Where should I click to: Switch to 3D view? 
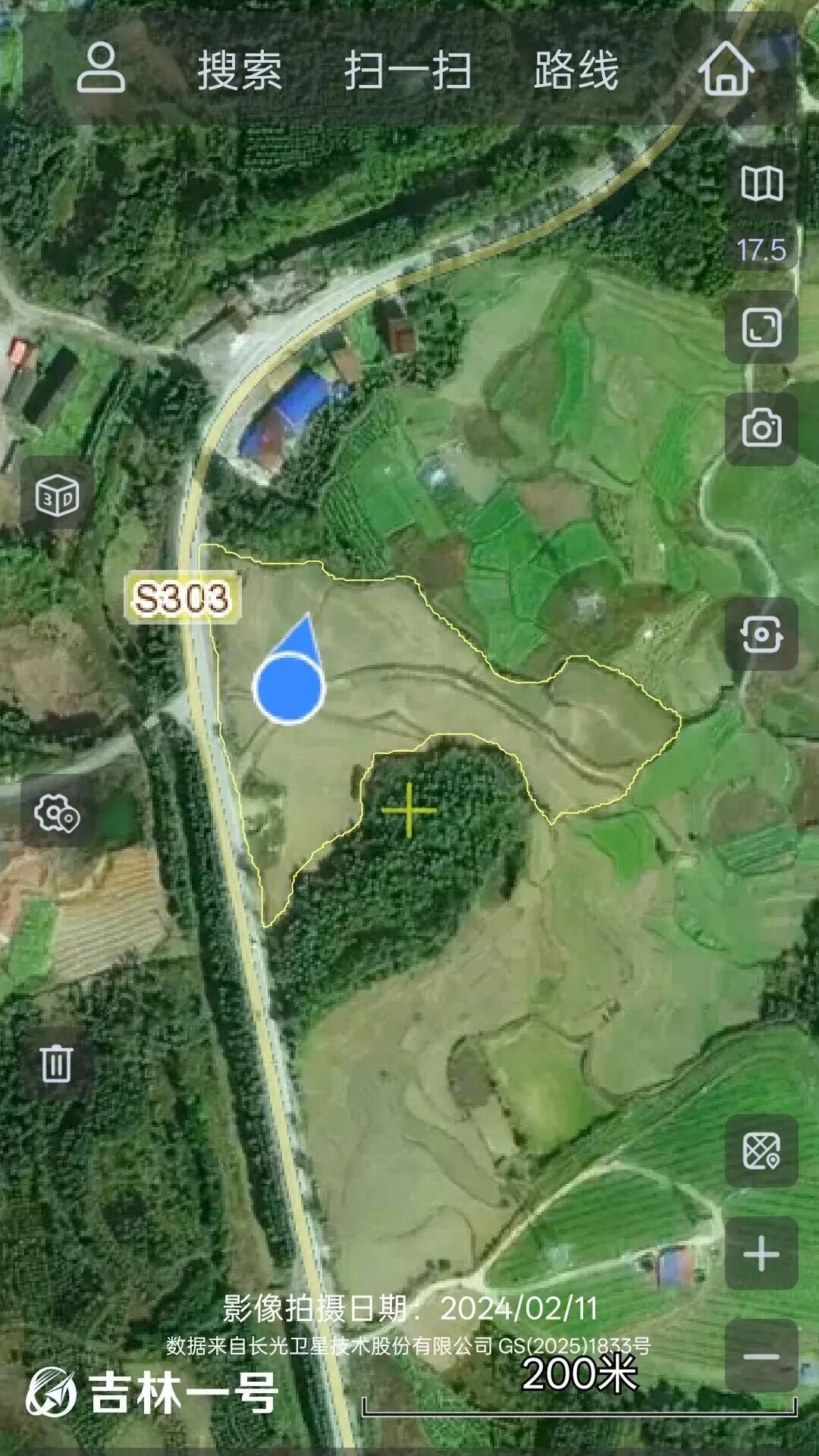click(58, 495)
